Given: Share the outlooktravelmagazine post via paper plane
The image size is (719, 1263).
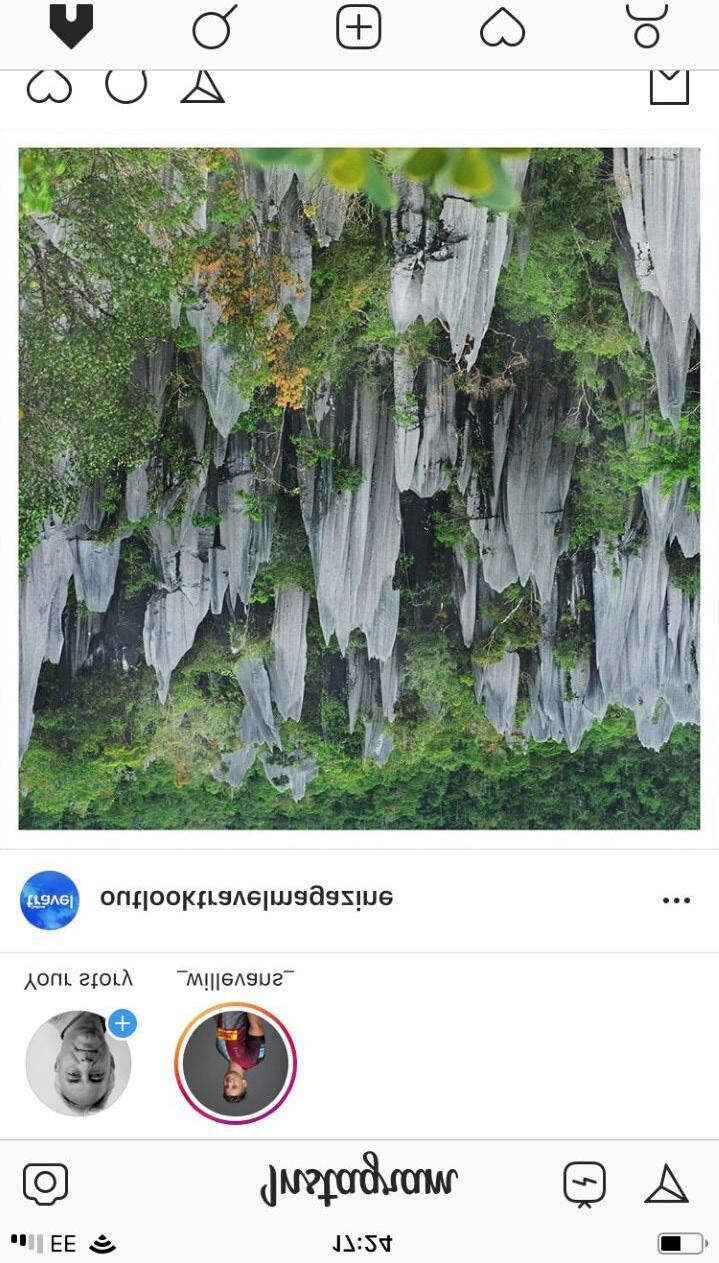Looking at the screenshot, I should tap(202, 87).
